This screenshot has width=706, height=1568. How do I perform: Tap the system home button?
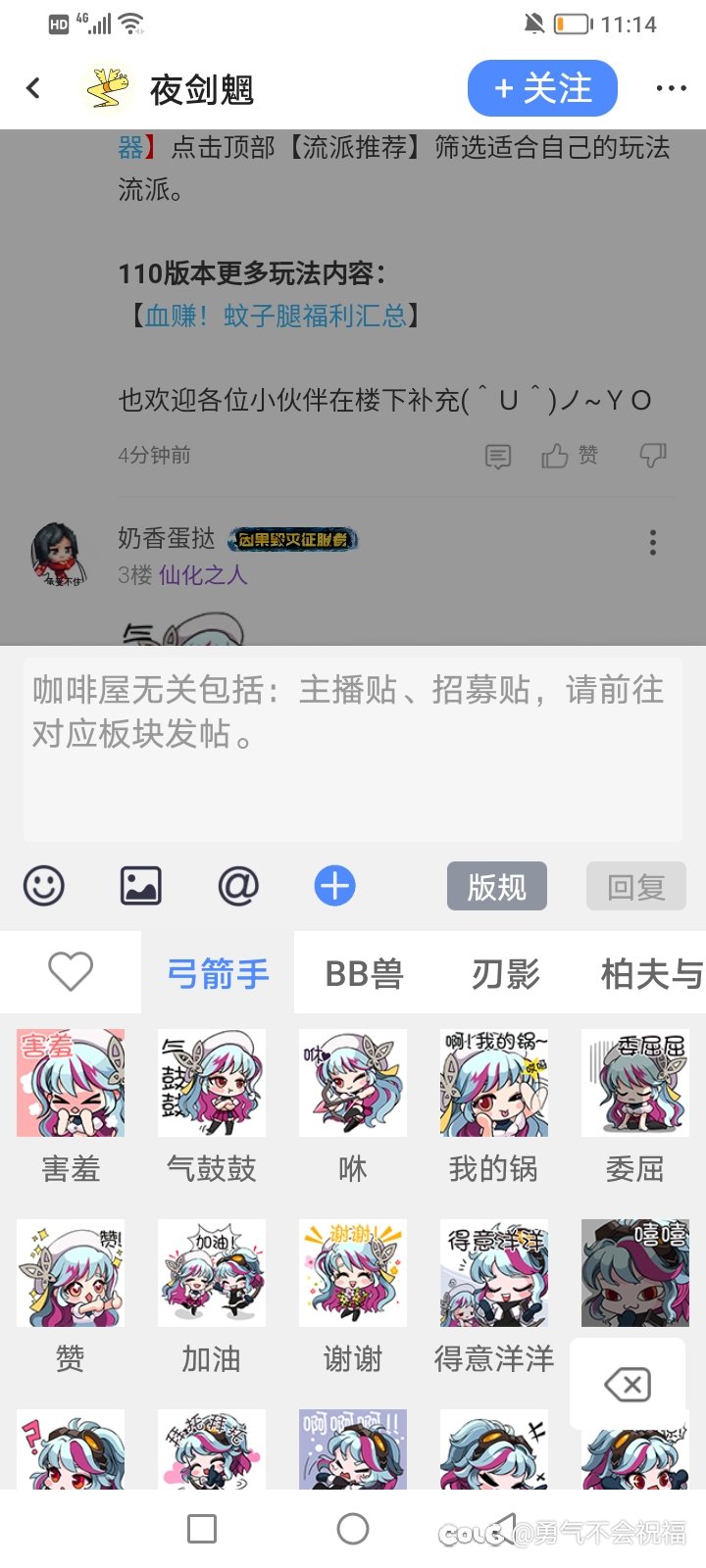pyautogui.click(x=353, y=1529)
